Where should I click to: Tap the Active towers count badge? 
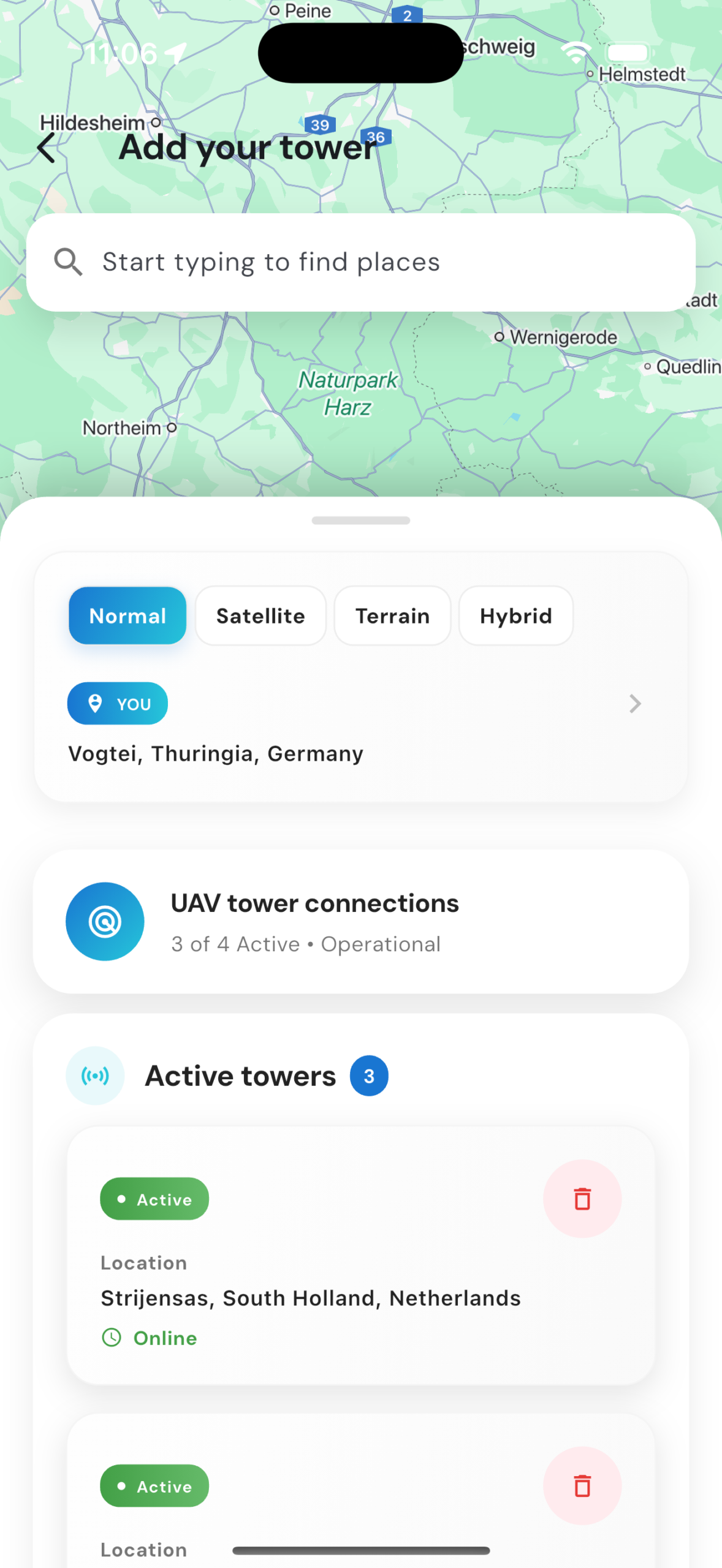(x=369, y=1076)
